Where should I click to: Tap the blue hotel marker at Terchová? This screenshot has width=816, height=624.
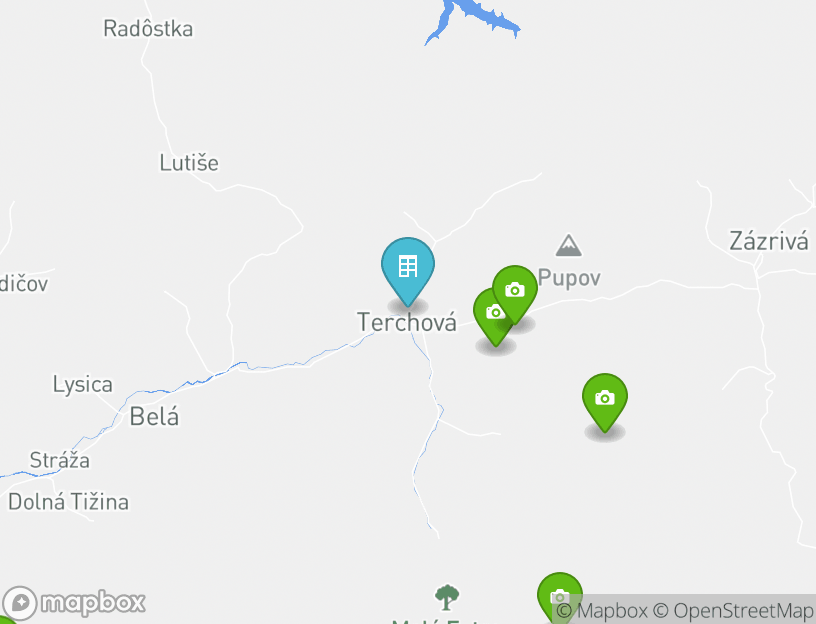(x=408, y=268)
